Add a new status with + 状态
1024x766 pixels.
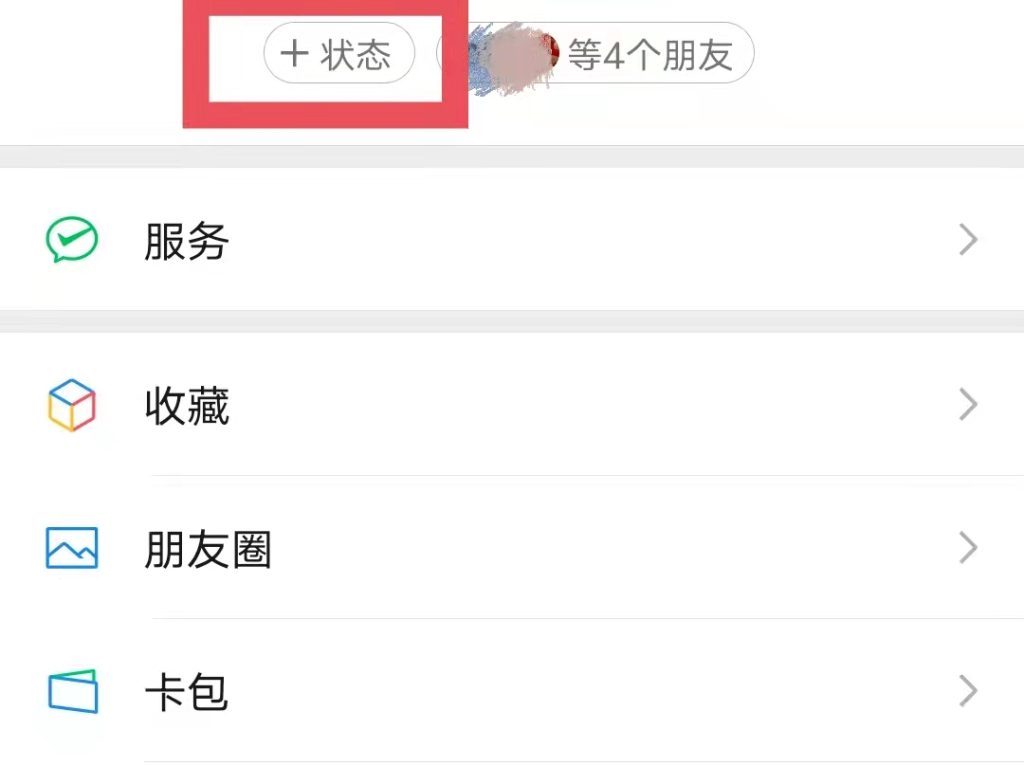[x=338, y=54]
